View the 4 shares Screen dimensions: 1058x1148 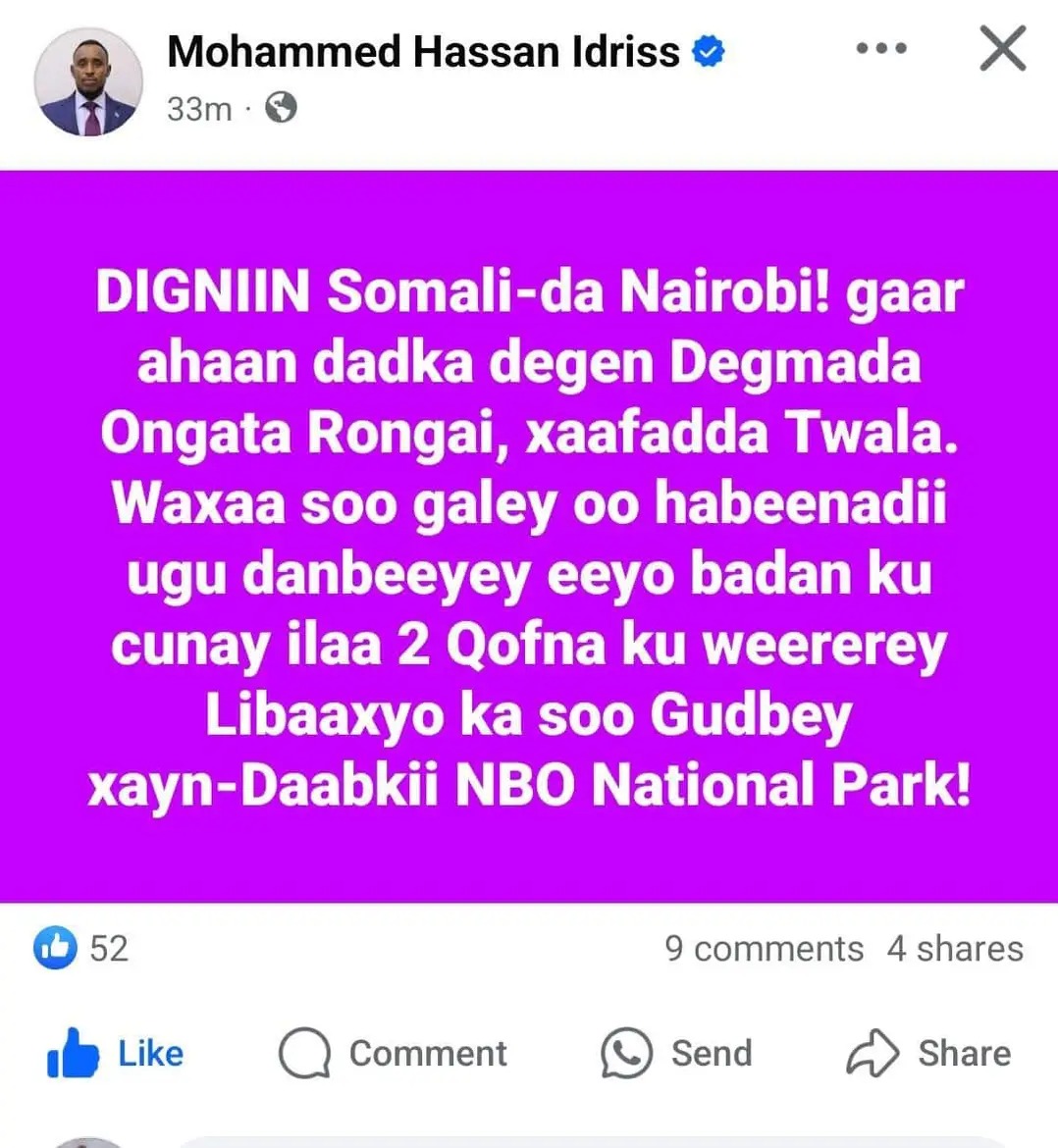(x=954, y=949)
